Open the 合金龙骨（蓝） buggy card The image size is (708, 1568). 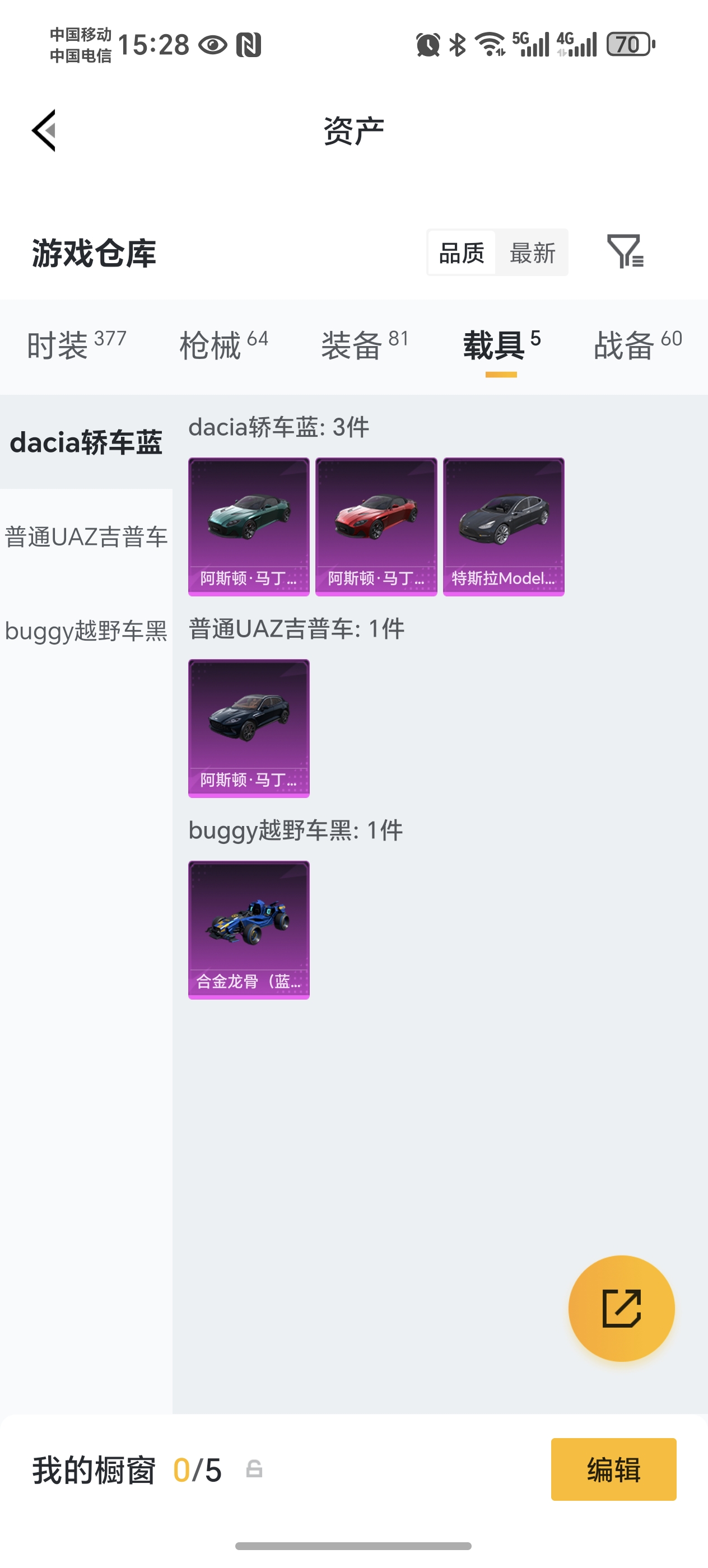coord(248,930)
